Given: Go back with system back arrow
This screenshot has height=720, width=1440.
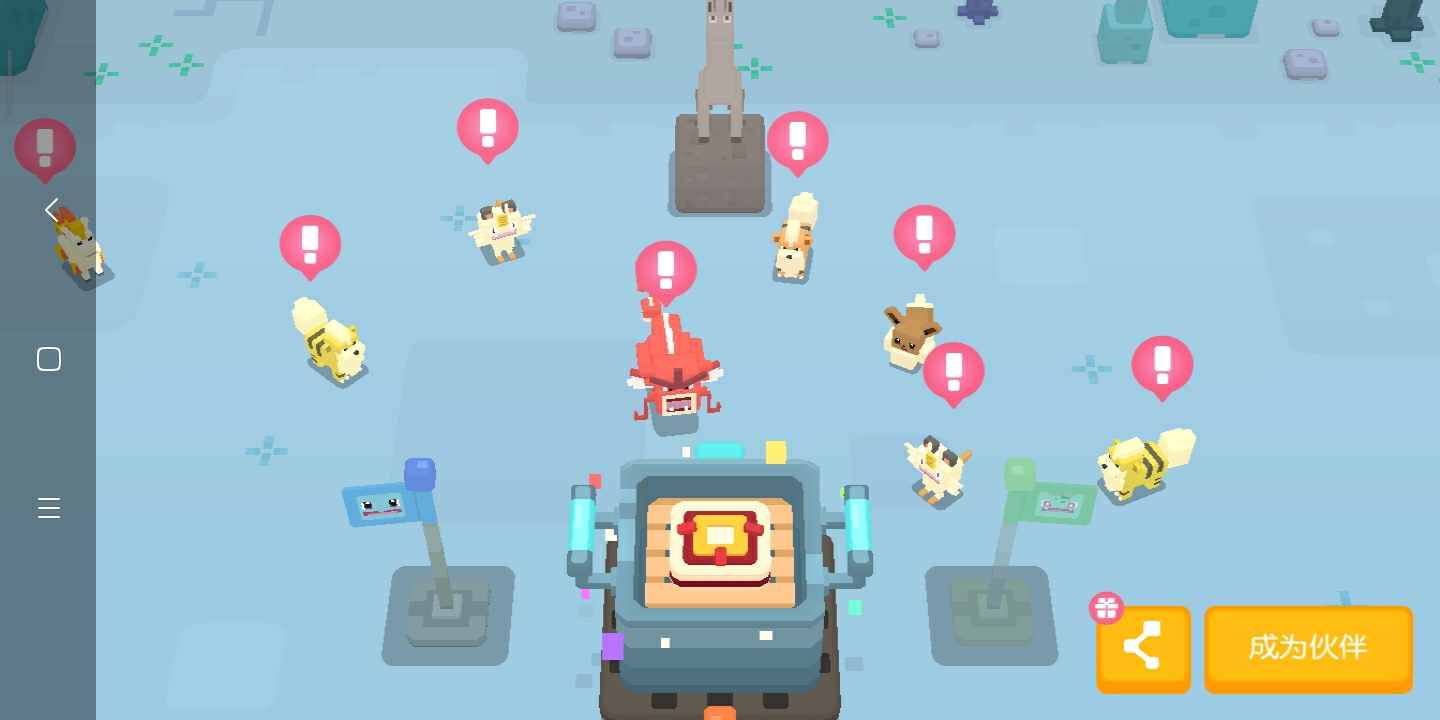Looking at the screenshot, I should coord(50,210).
